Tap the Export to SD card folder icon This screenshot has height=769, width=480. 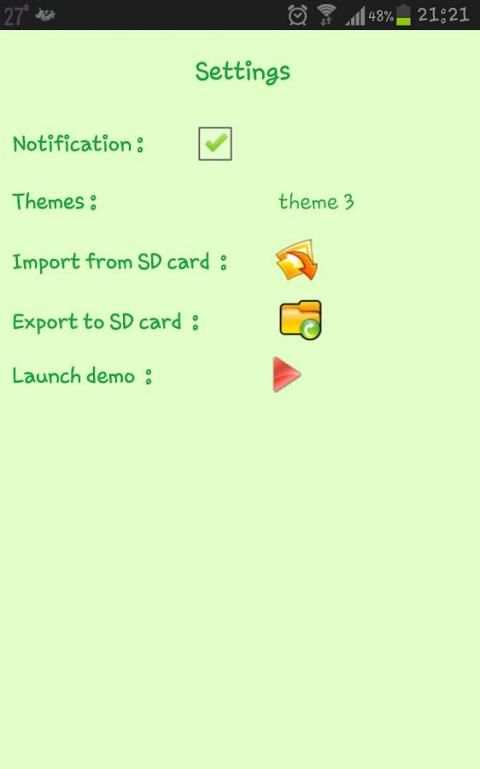tap(301, 320)
